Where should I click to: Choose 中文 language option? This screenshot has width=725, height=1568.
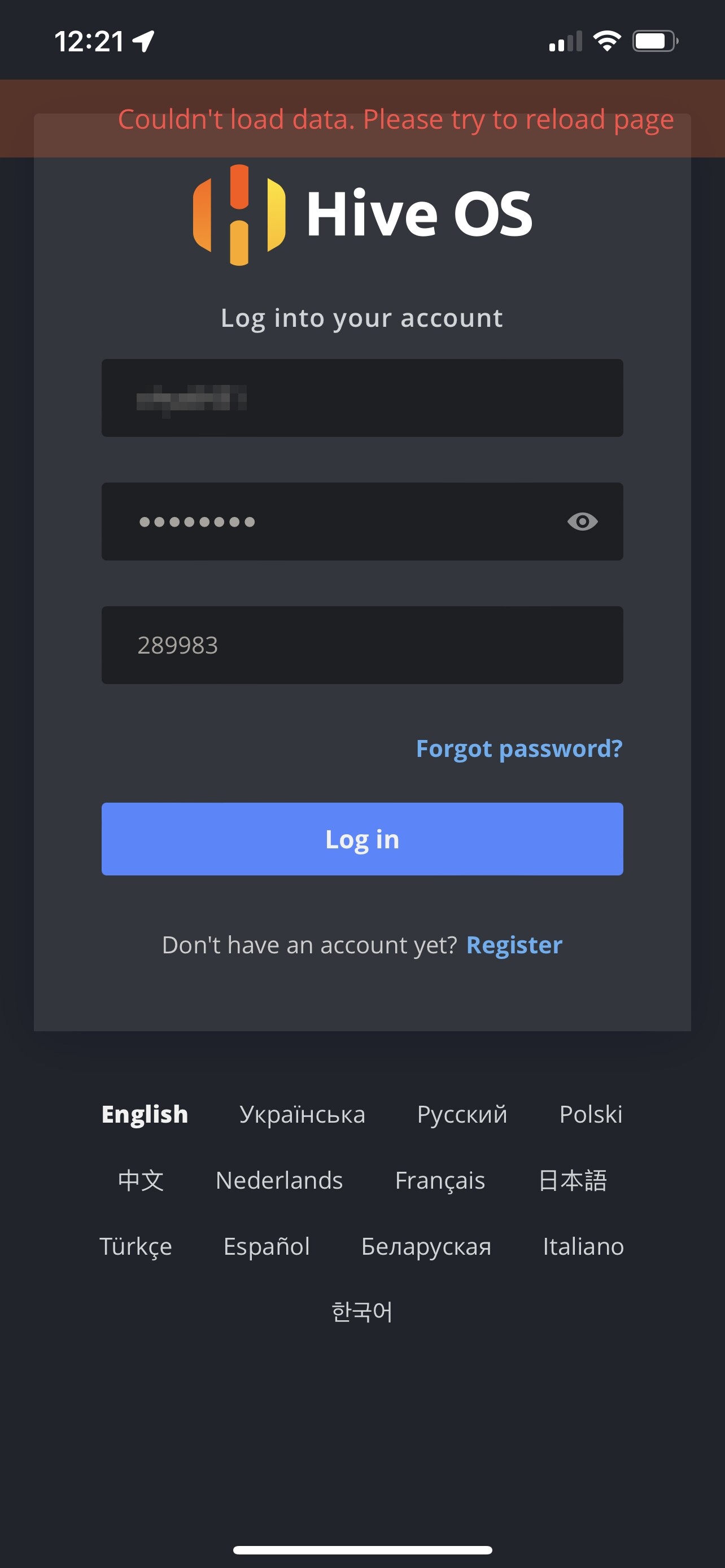click(x=141, y=1180)
